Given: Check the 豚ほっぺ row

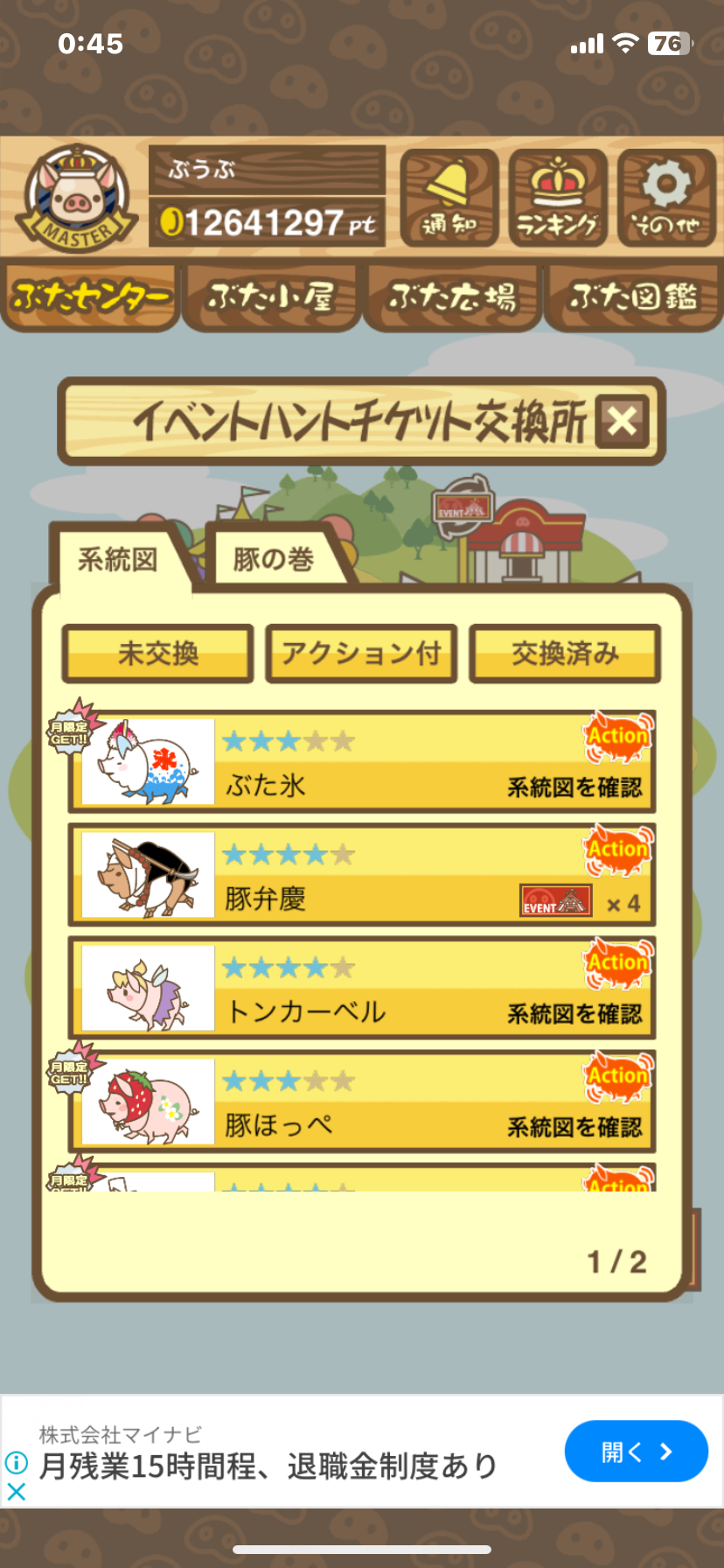Looking at the screenshot, I should click(362, 1102).
